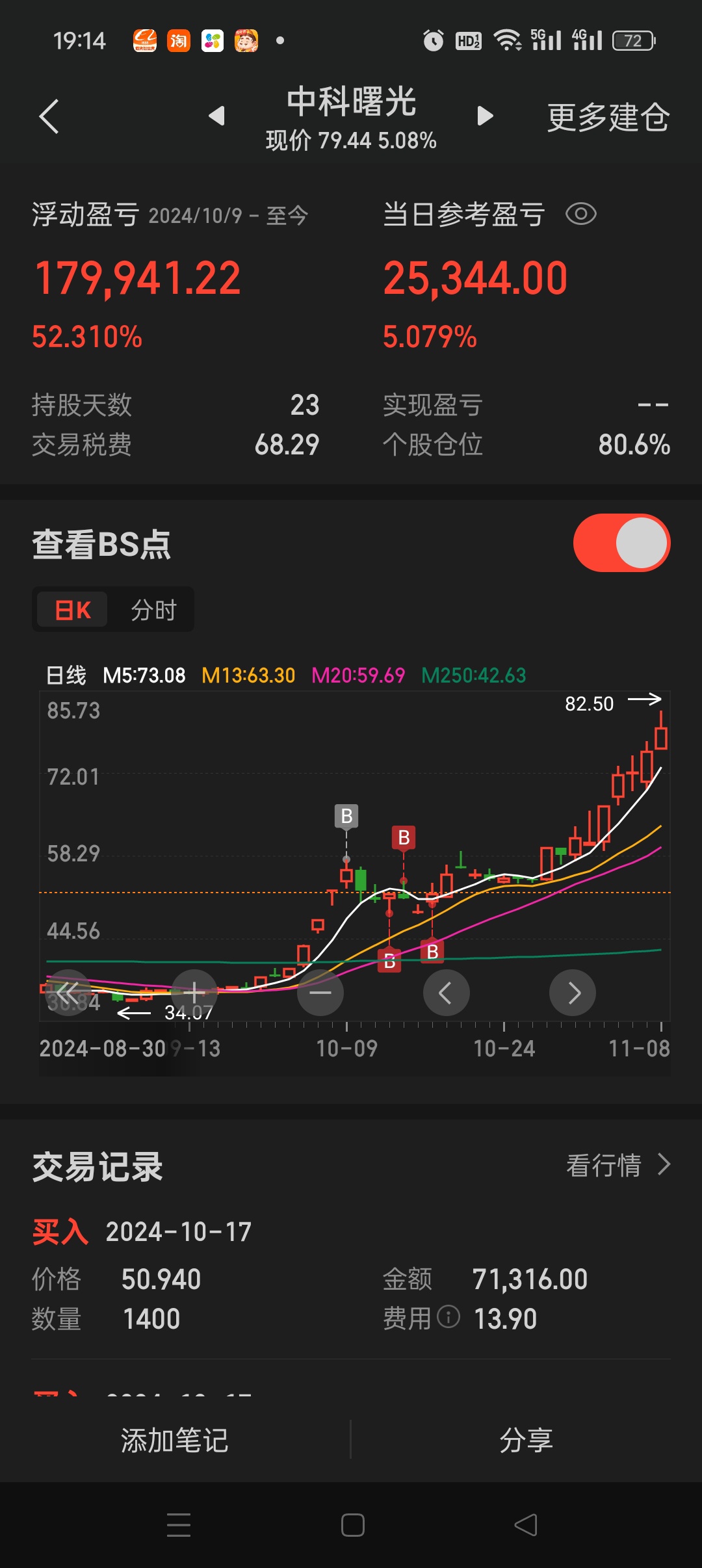Image resolution: width=702 pixels, height=1568 pixels.
Task: Open 看行情 market quotes
Action: point(617,1165)
